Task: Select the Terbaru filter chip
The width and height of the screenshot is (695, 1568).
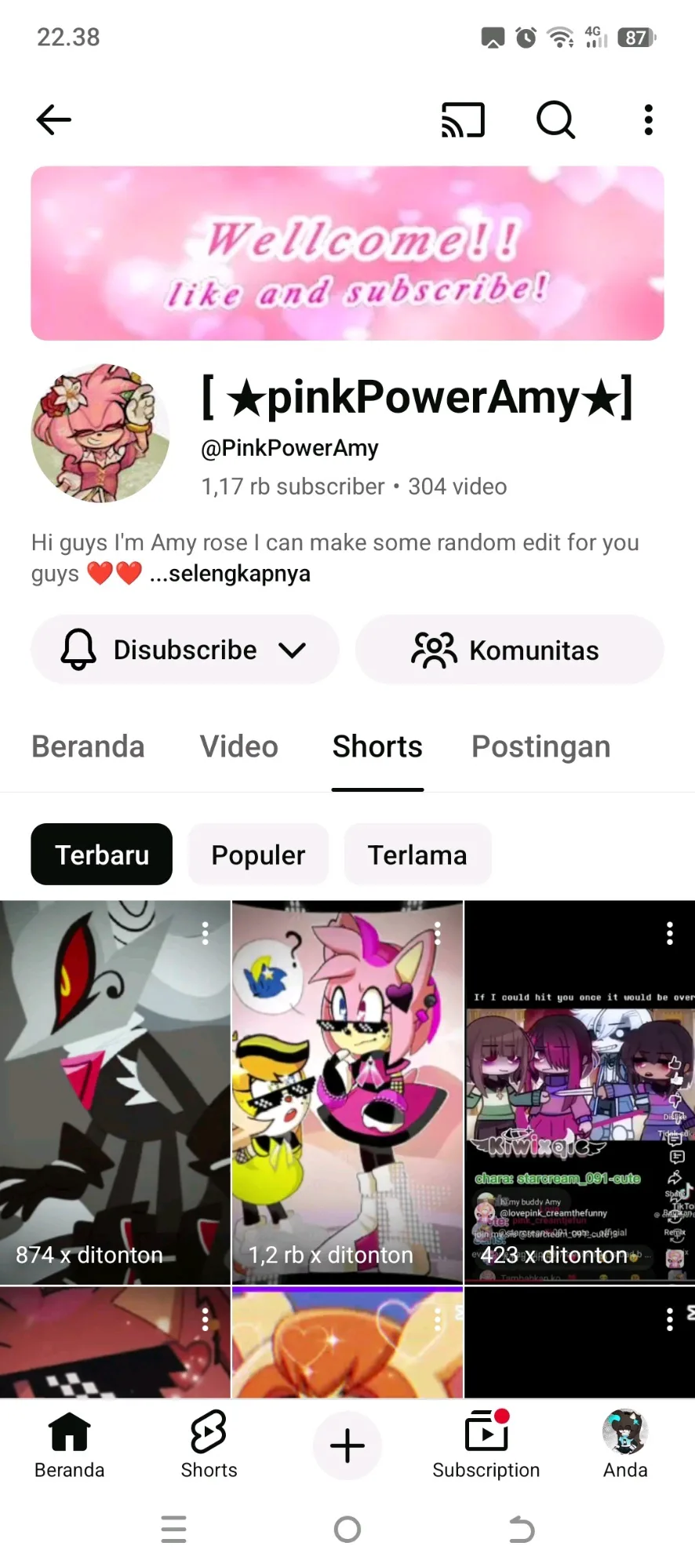Action: point(102,855)
